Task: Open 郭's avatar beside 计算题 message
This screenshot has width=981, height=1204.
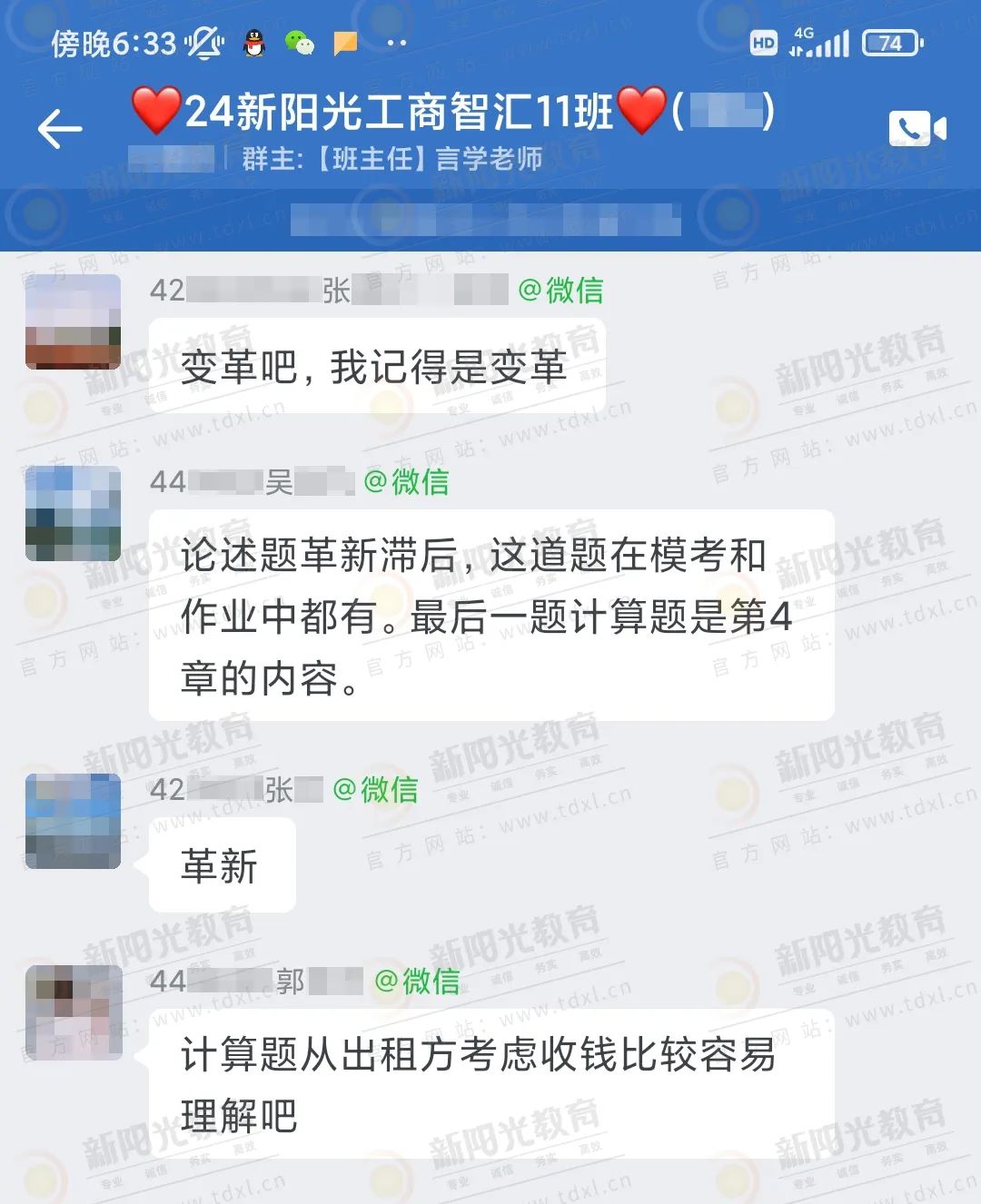Action: click(73, 1012)
